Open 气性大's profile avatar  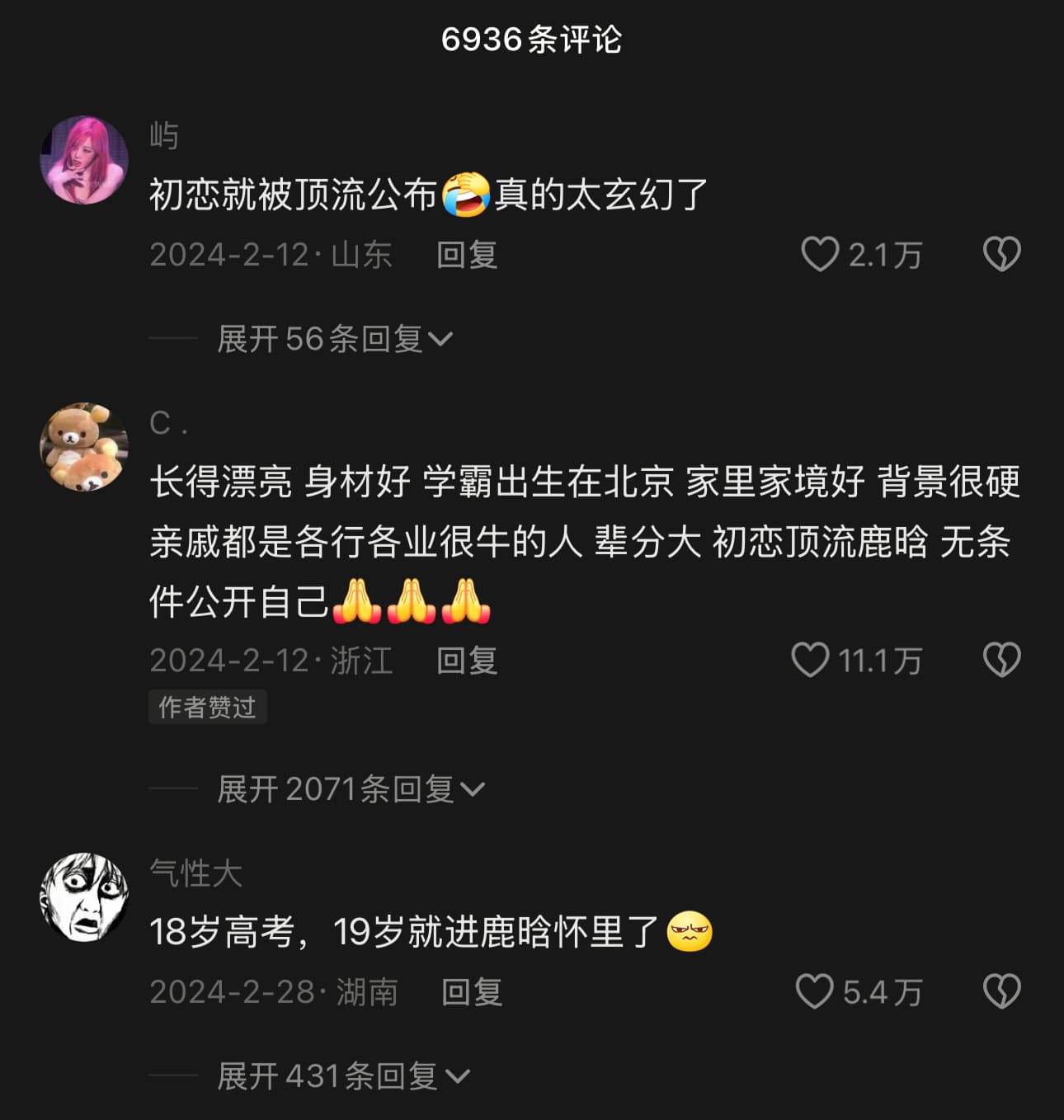(84, 897)
